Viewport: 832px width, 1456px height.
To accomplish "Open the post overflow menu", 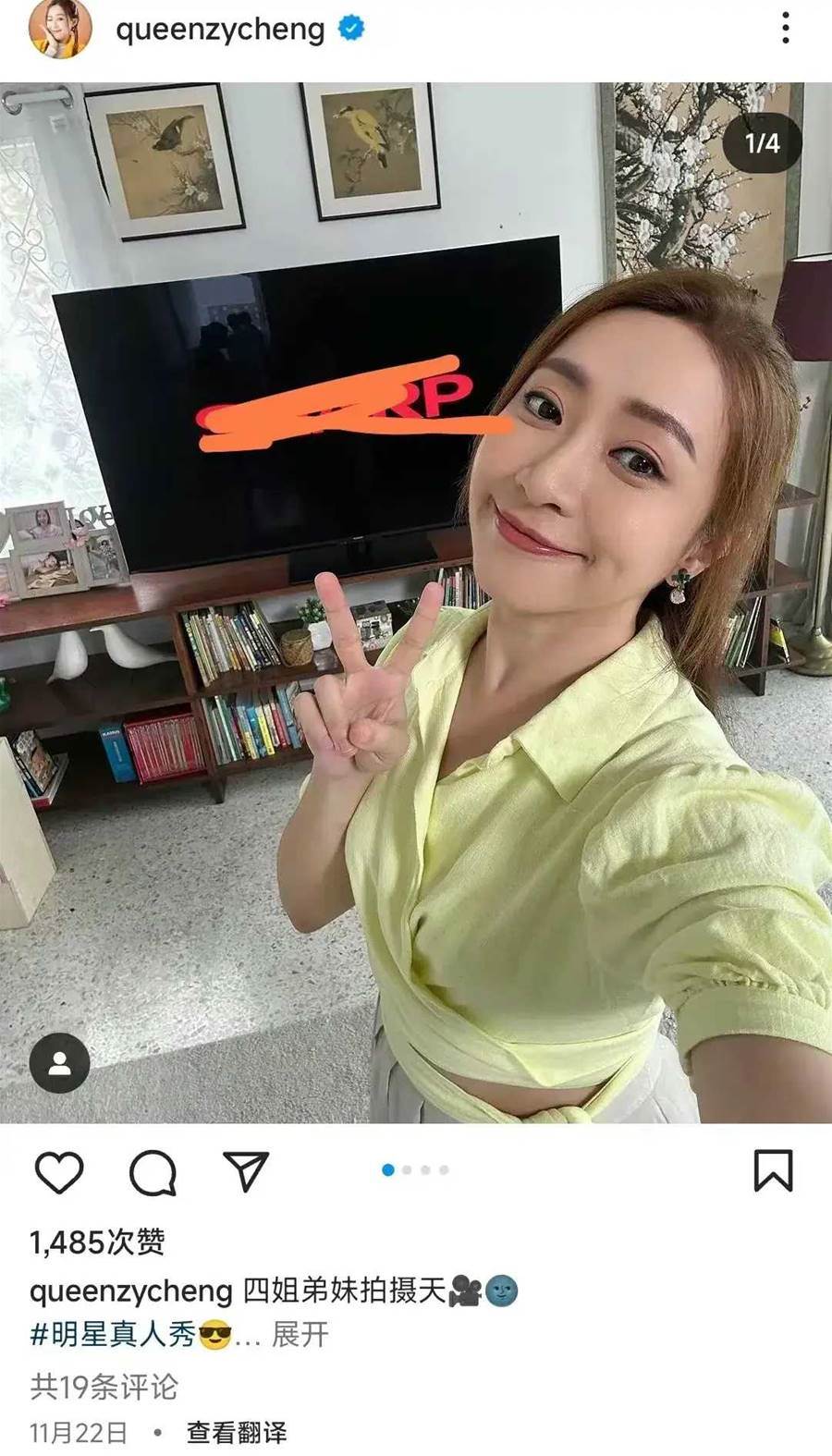I will click(785, 29).
